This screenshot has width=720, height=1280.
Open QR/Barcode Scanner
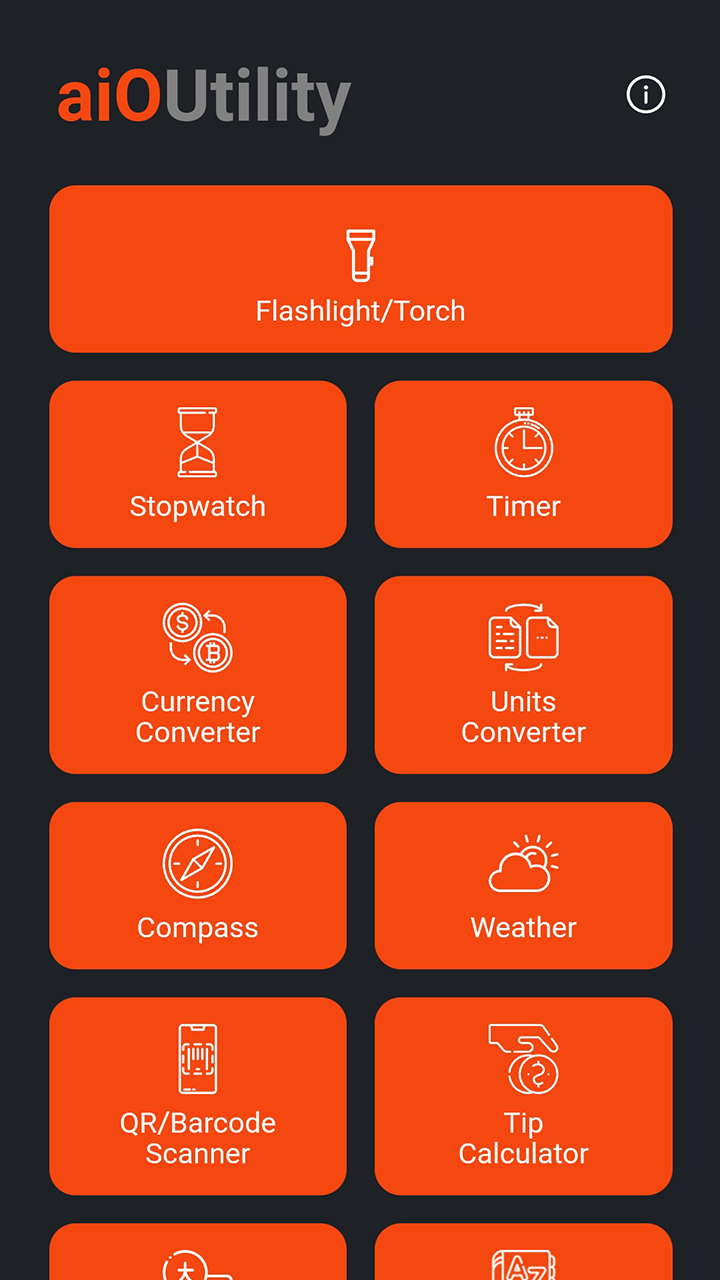tap(198, 1096)
